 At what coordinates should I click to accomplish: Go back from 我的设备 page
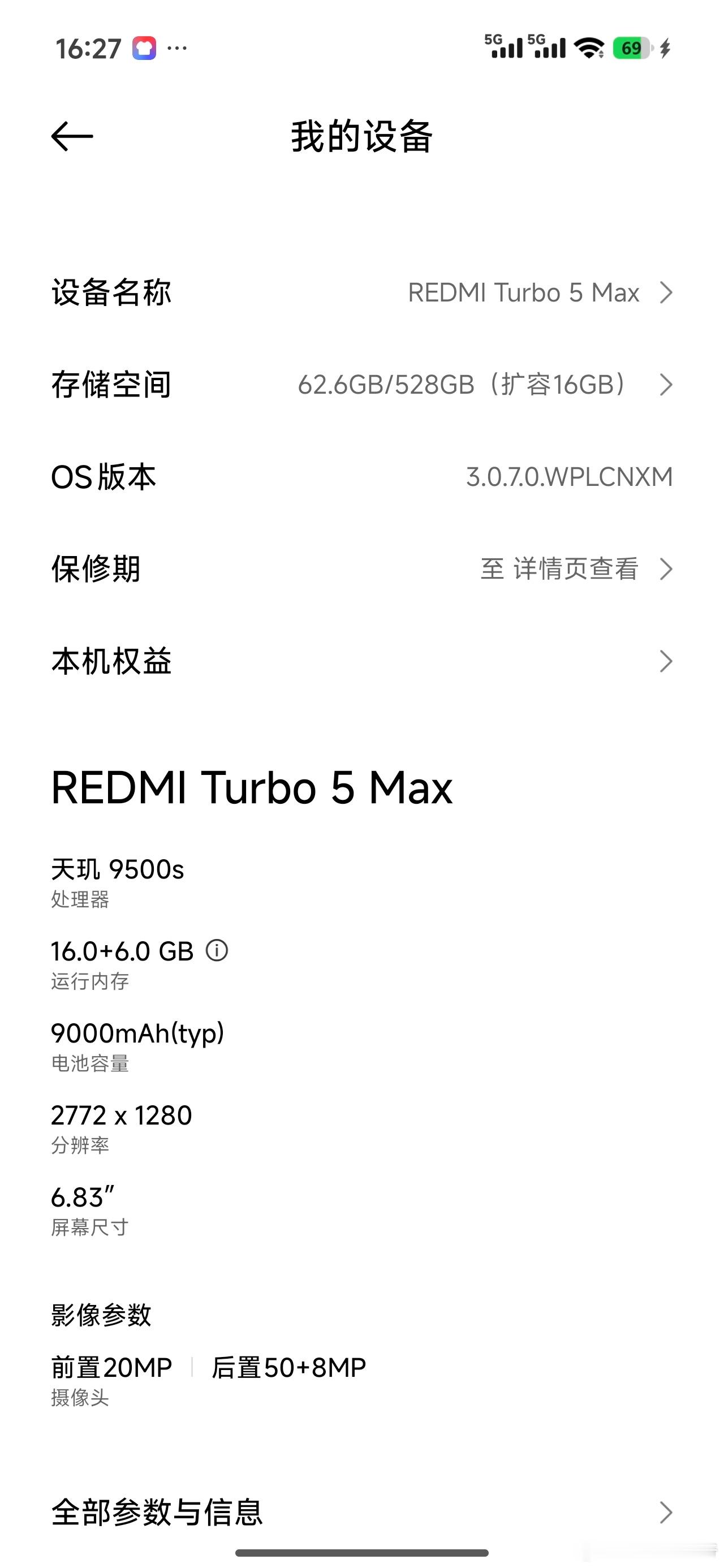coord(72,136)
